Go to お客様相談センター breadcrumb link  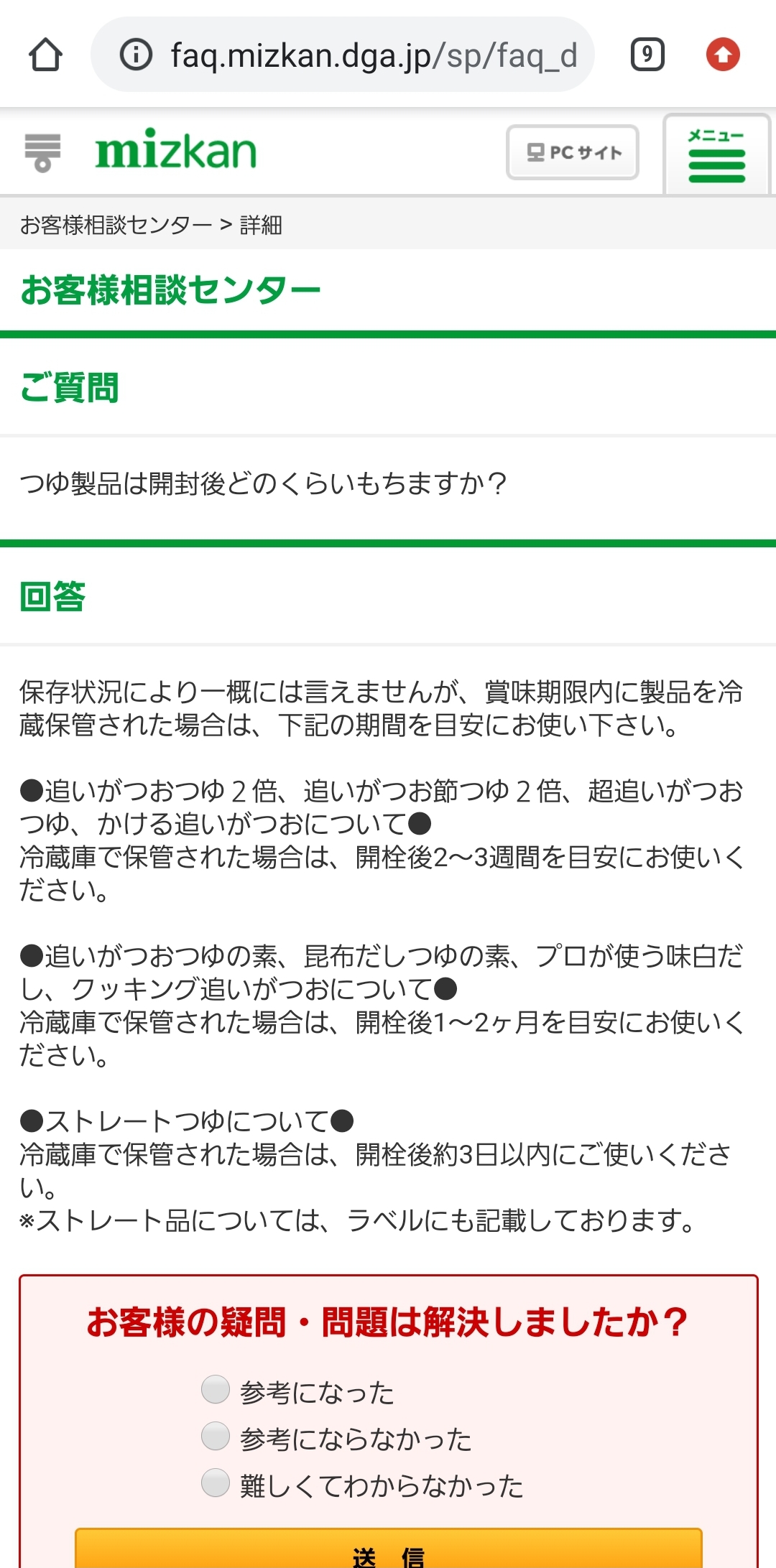point(116,226)
